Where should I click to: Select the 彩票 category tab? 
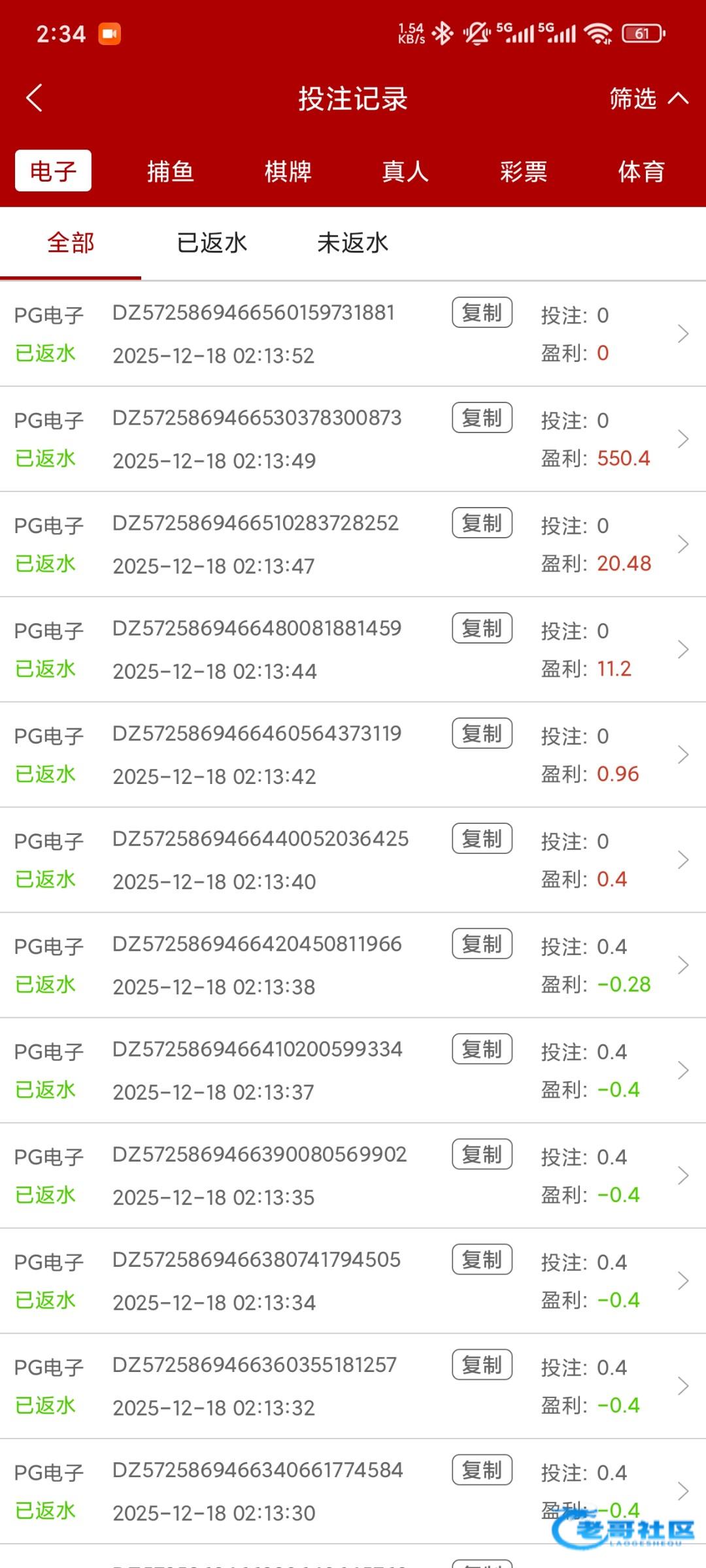coord(524,172)
